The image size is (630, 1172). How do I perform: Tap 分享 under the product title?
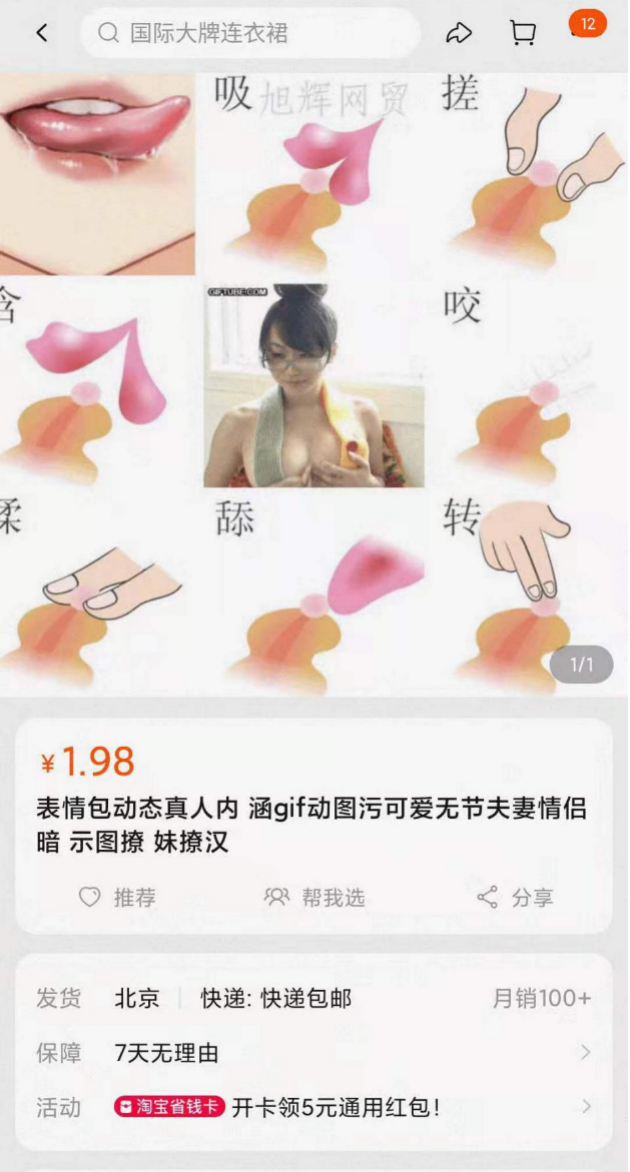tap(515, 897)
